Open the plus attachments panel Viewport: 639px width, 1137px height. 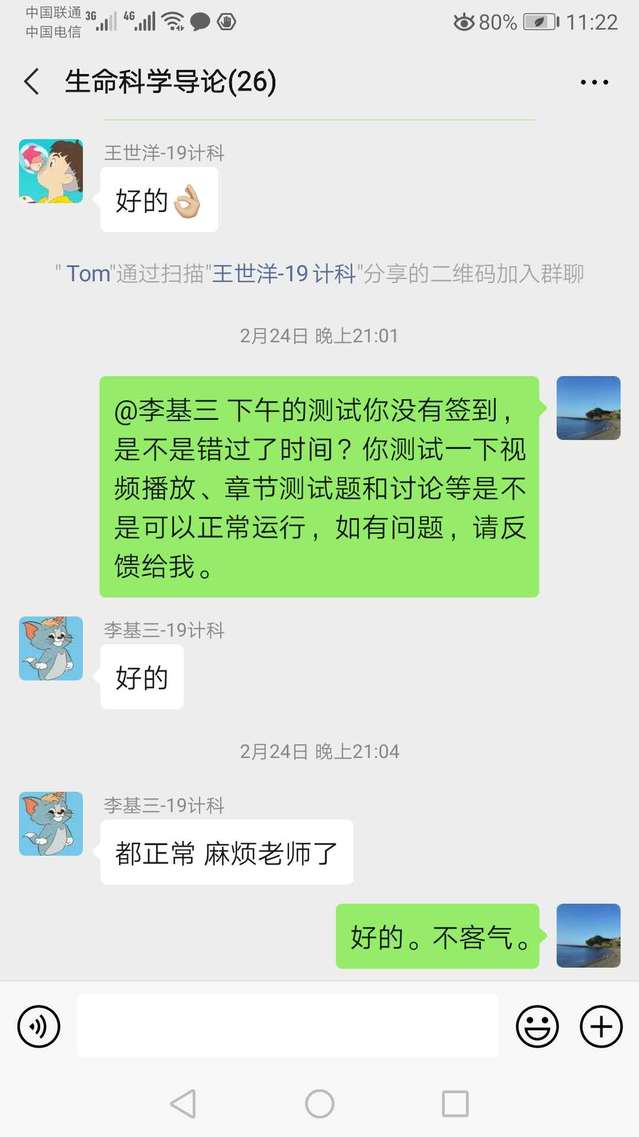click(x=601, y=1025)
